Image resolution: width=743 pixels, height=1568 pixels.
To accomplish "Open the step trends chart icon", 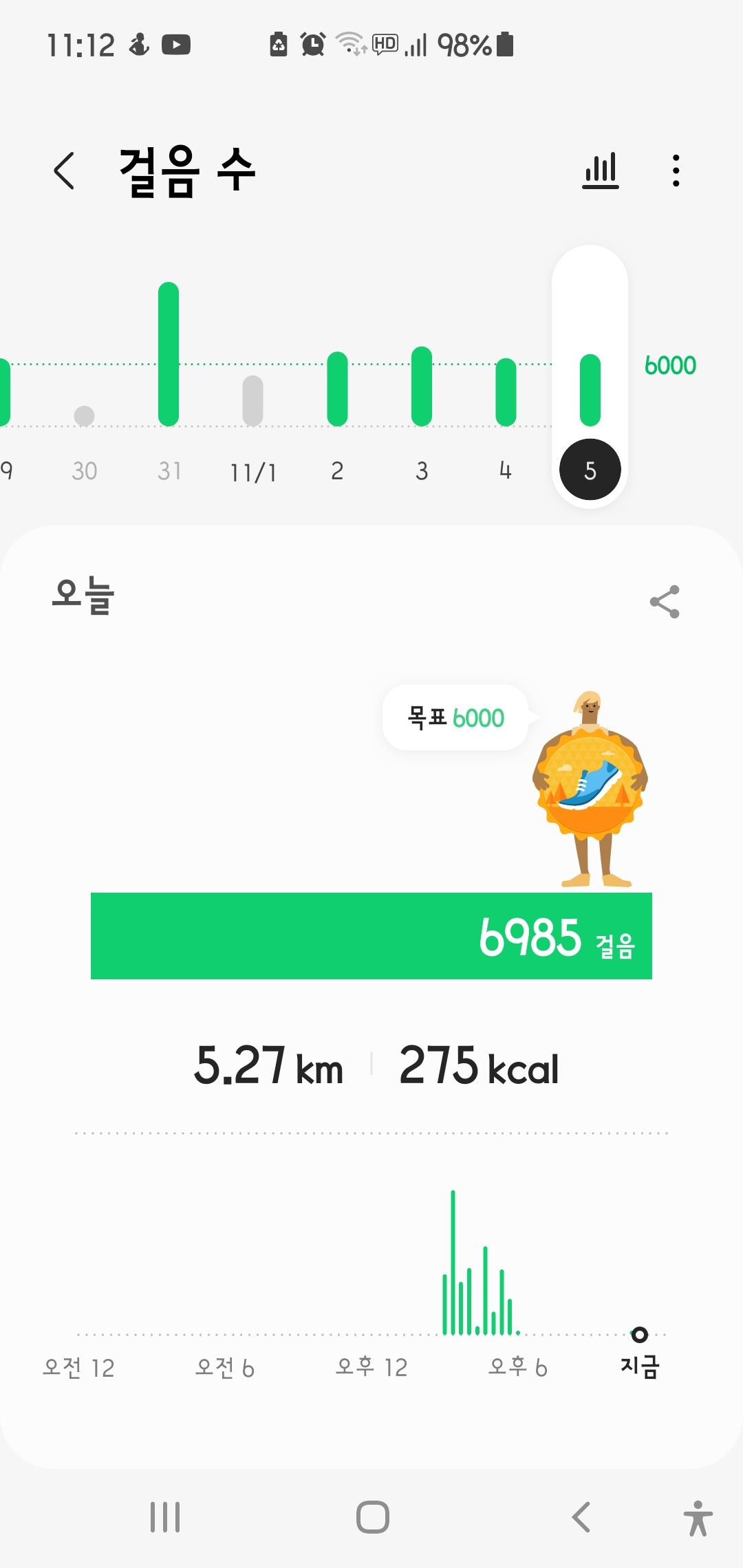I will (601, 171).
